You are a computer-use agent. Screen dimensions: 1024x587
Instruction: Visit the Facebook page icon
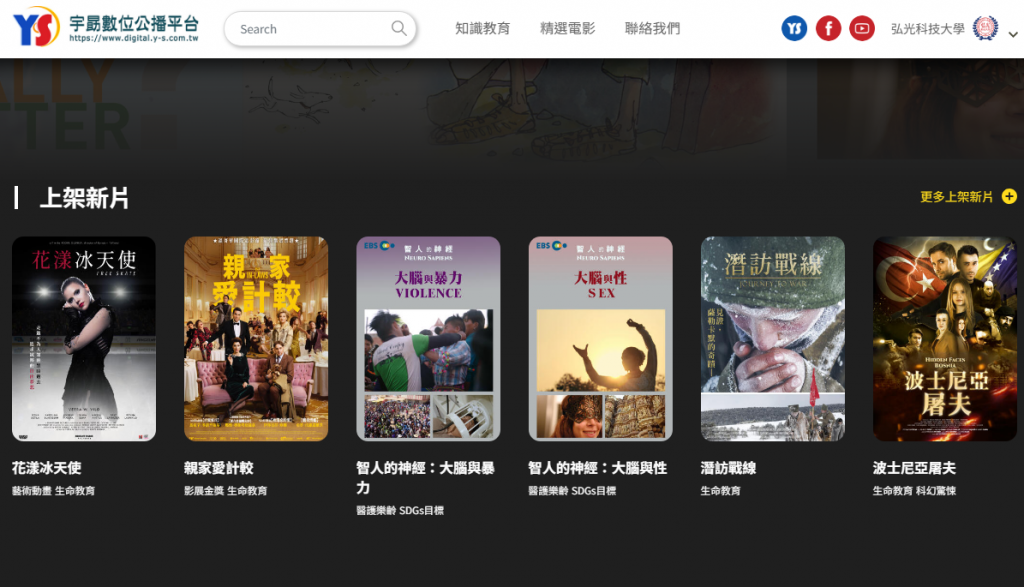(x=828, y=29)
